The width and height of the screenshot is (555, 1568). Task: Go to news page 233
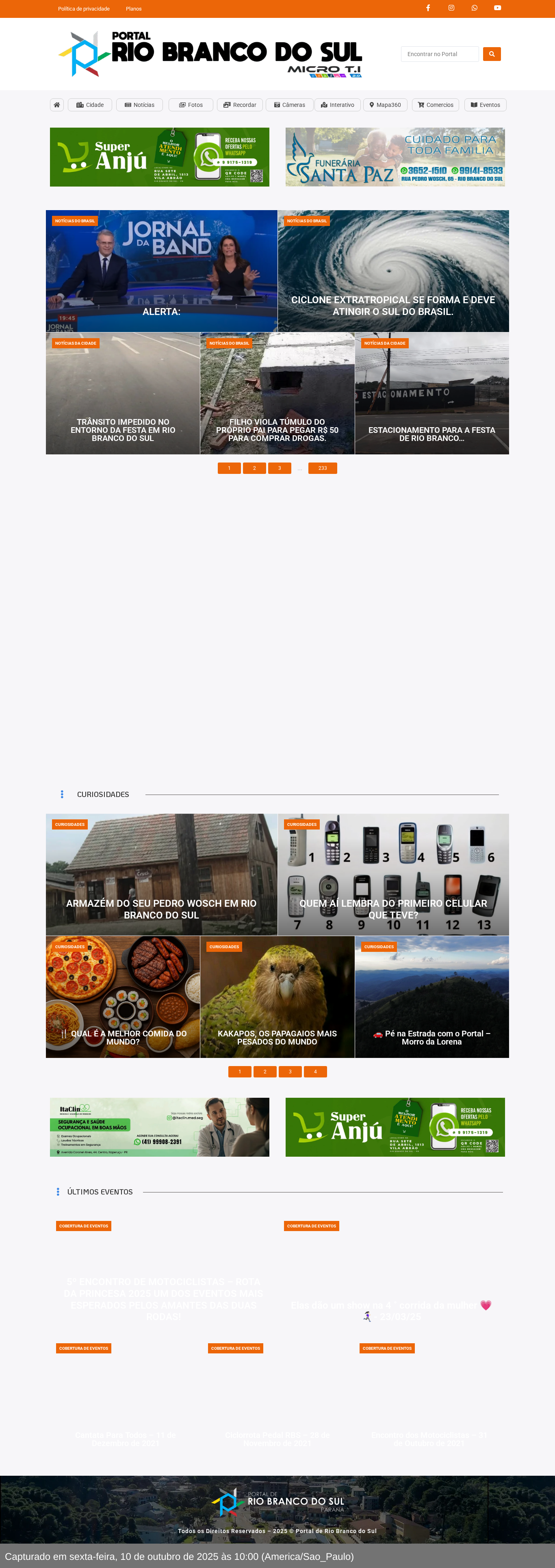pos(323,468)
